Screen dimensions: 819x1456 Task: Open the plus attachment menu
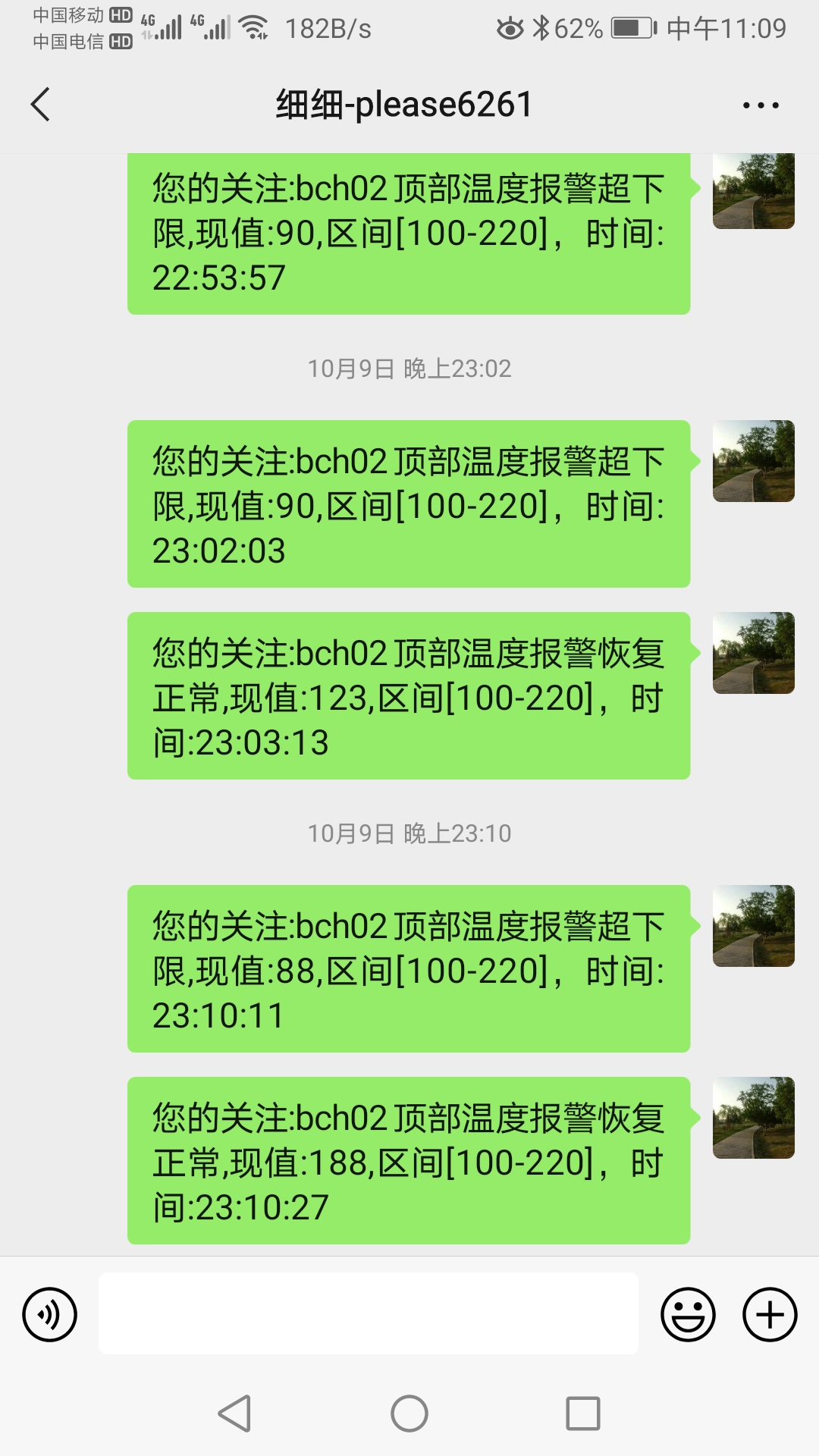point(769,1314)
